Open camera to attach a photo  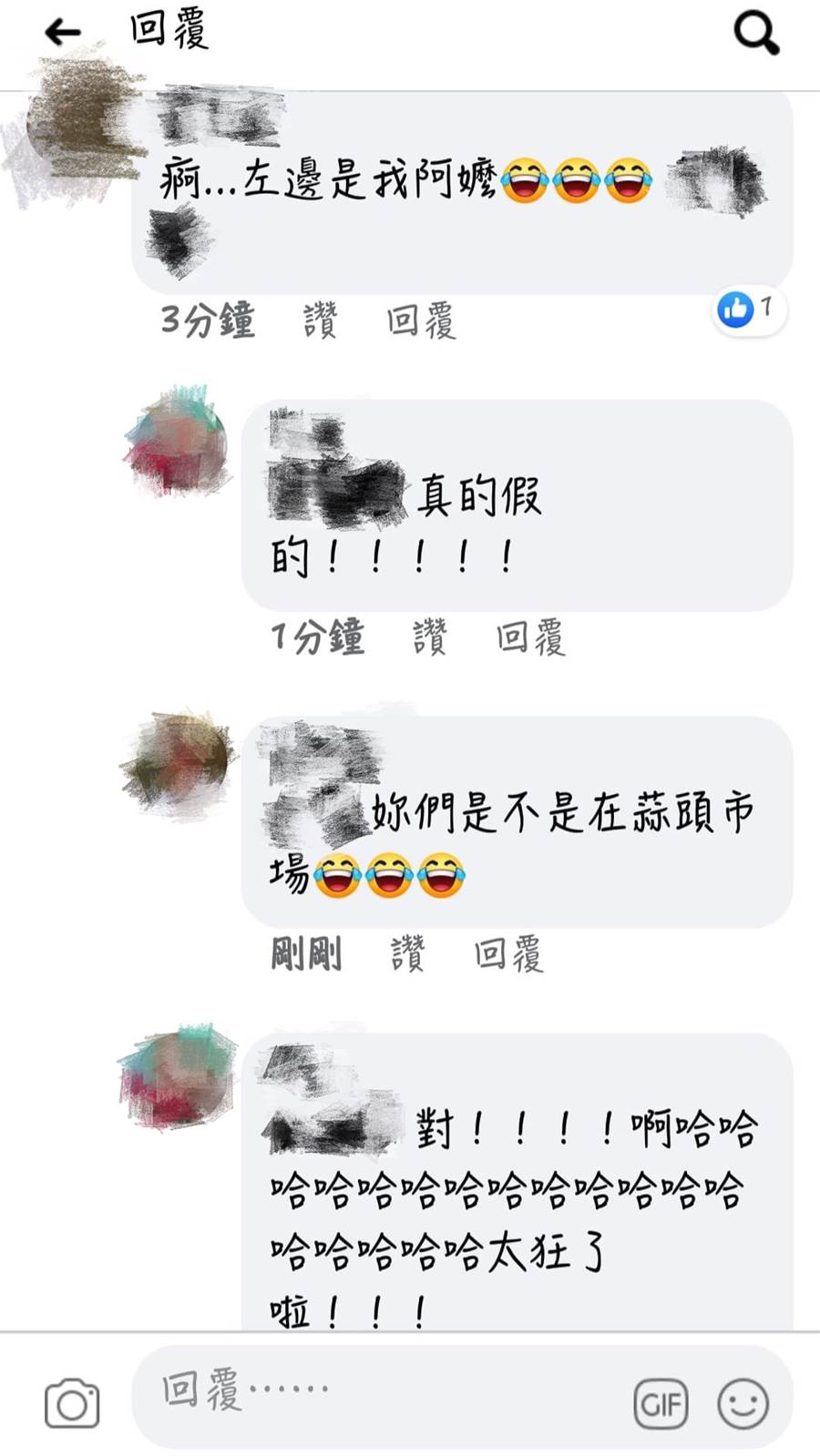tap(72, 1403)
